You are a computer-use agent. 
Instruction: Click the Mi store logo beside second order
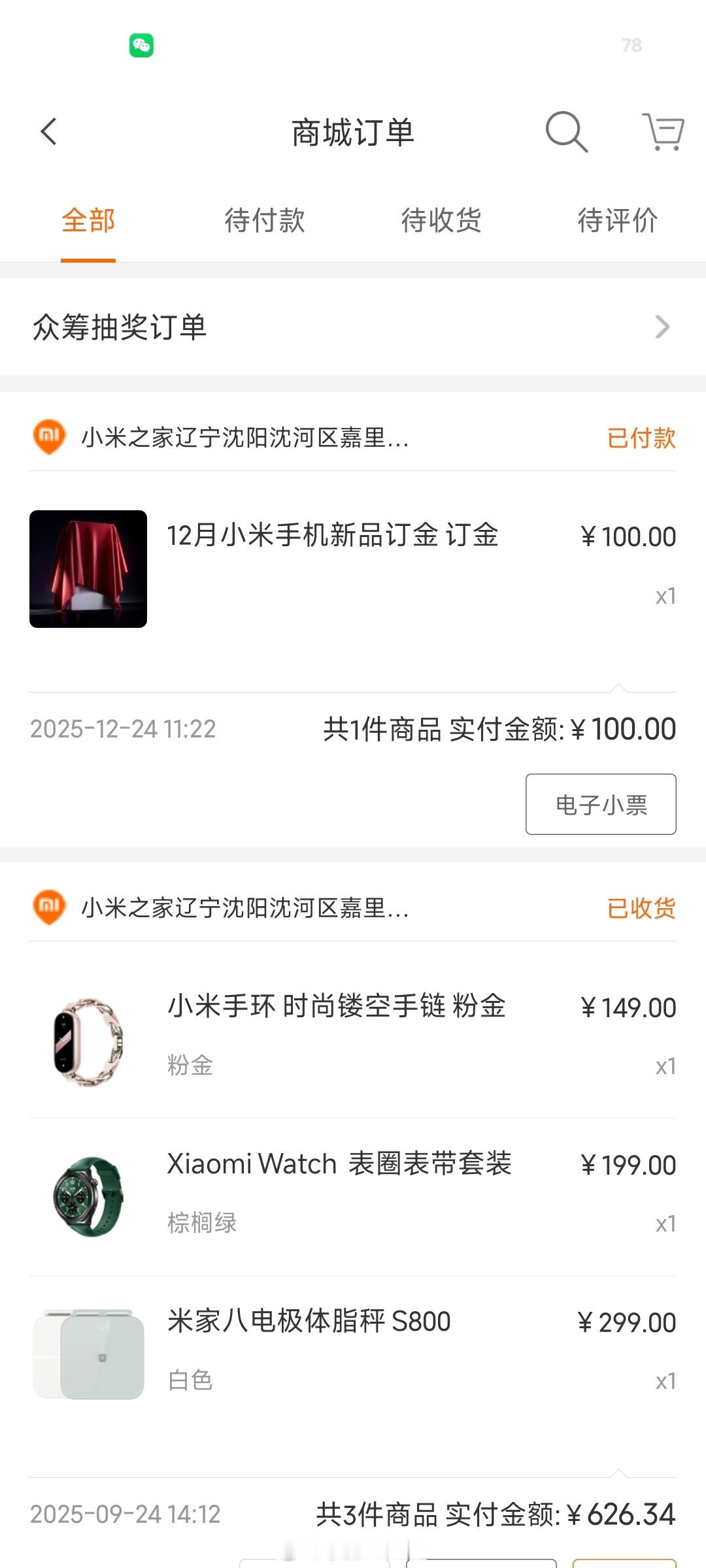pos(48,906)
